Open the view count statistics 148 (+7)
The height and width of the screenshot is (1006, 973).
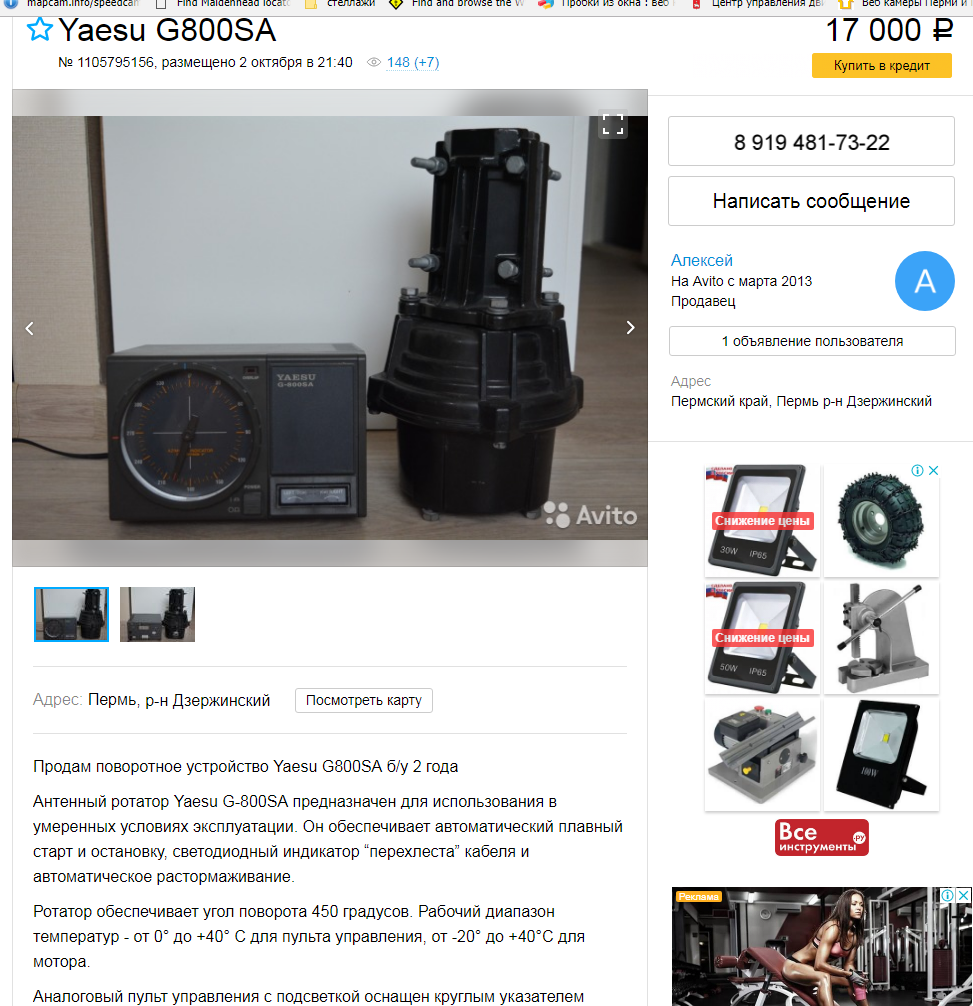412,62
